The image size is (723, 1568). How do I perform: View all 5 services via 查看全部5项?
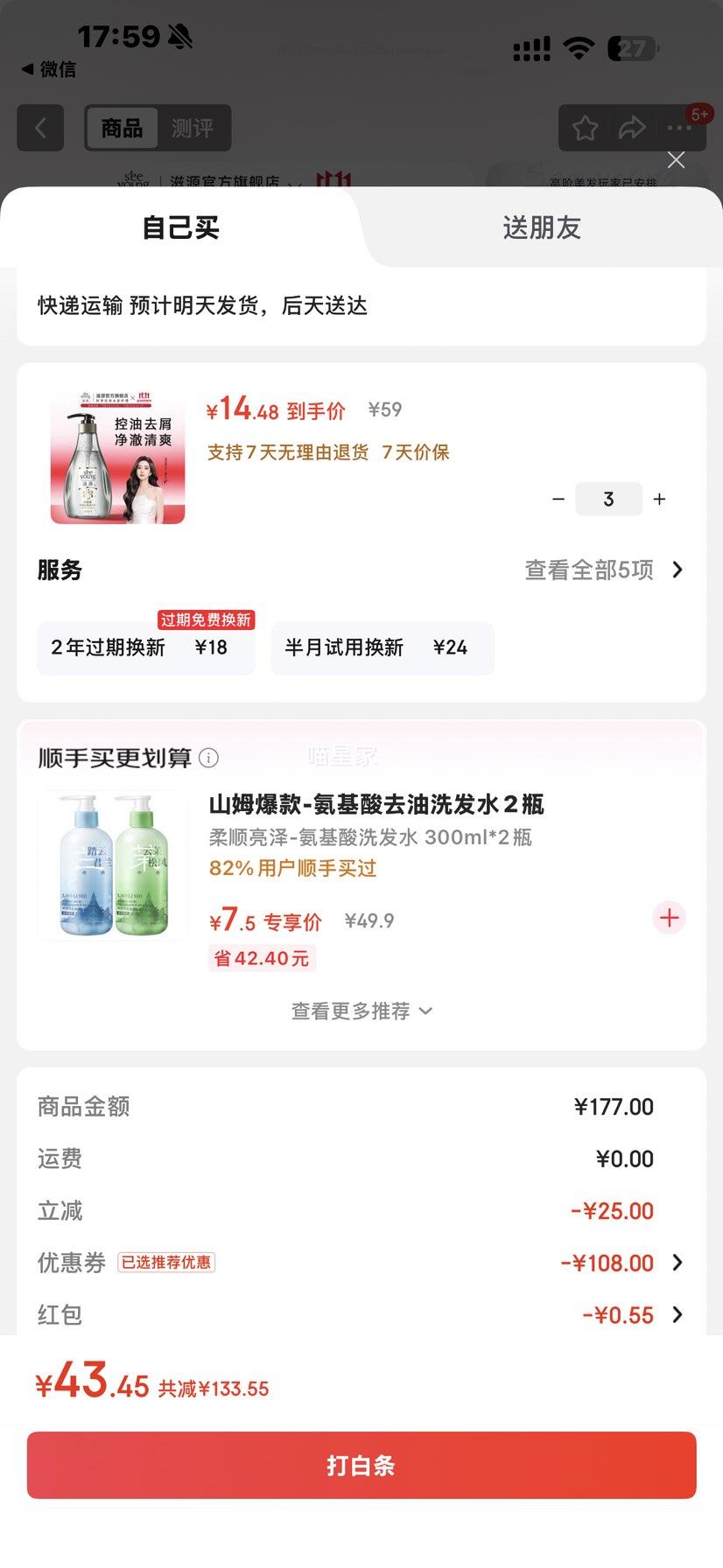click(x=604, y=570)
